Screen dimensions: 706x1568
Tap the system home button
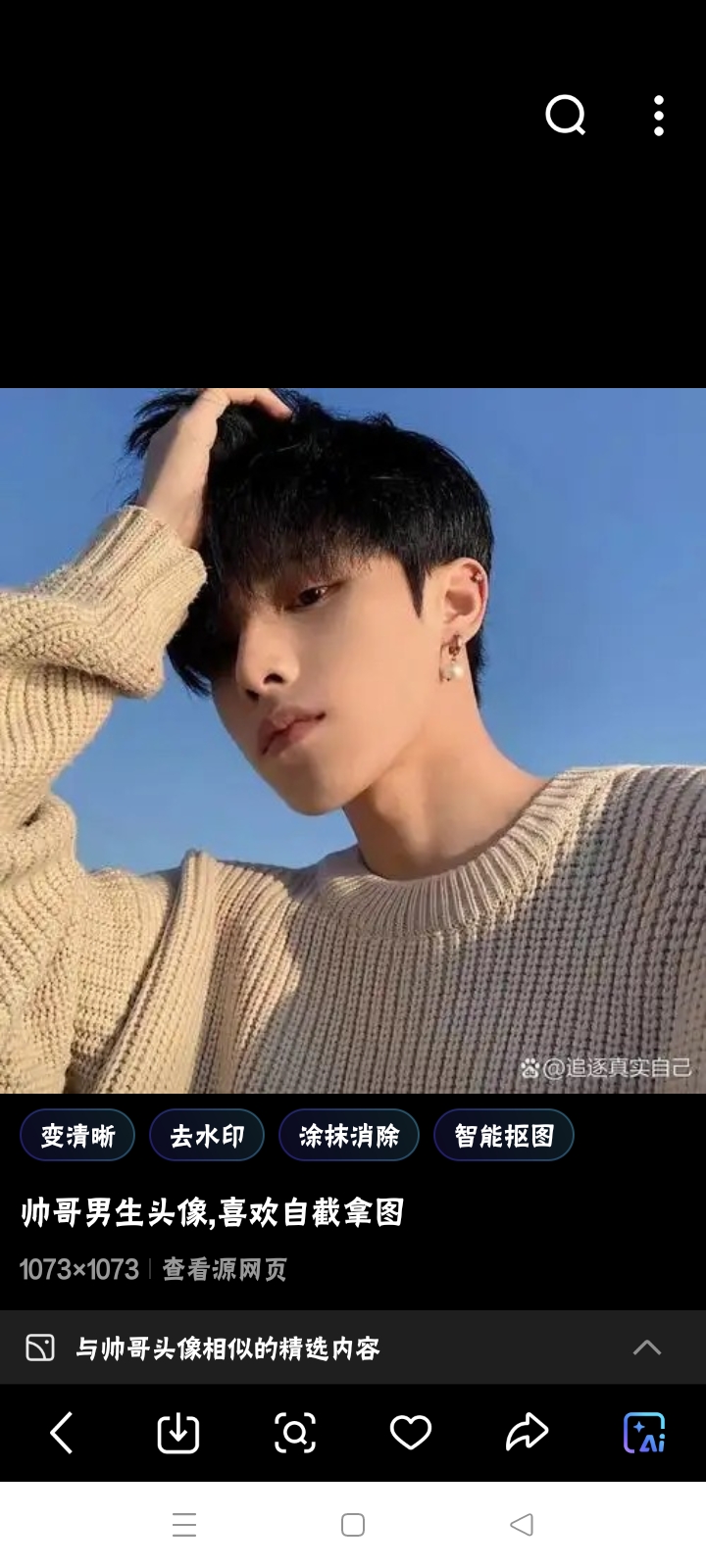coord(353,1525)
